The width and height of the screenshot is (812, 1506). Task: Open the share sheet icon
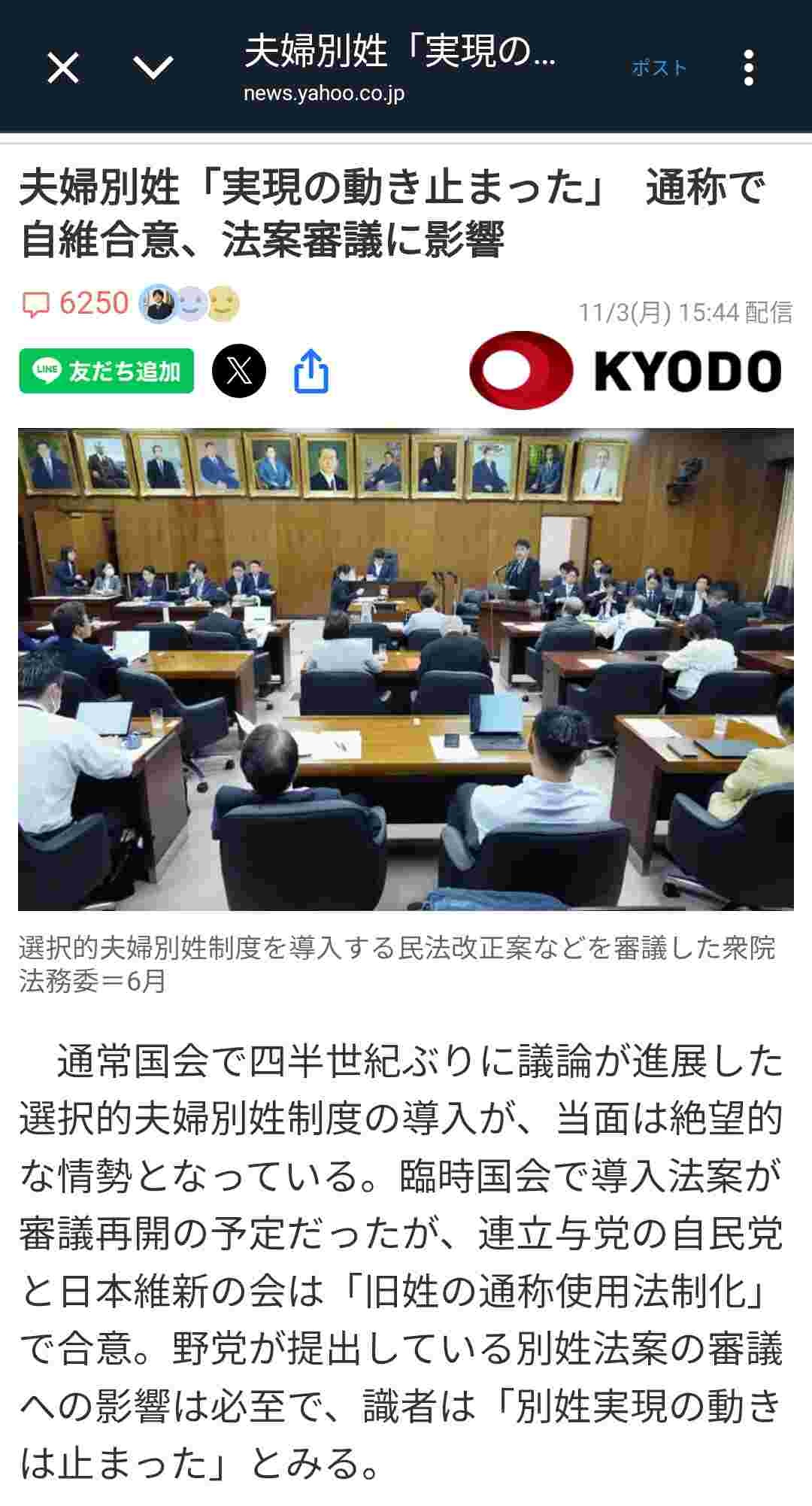(311, 371)
